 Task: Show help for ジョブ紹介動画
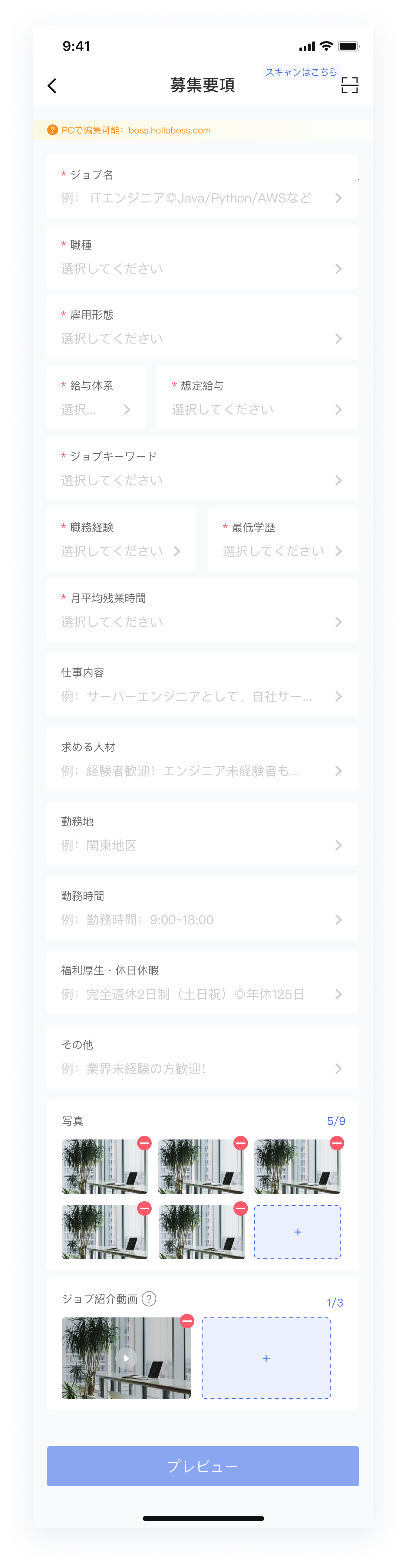149,1299
